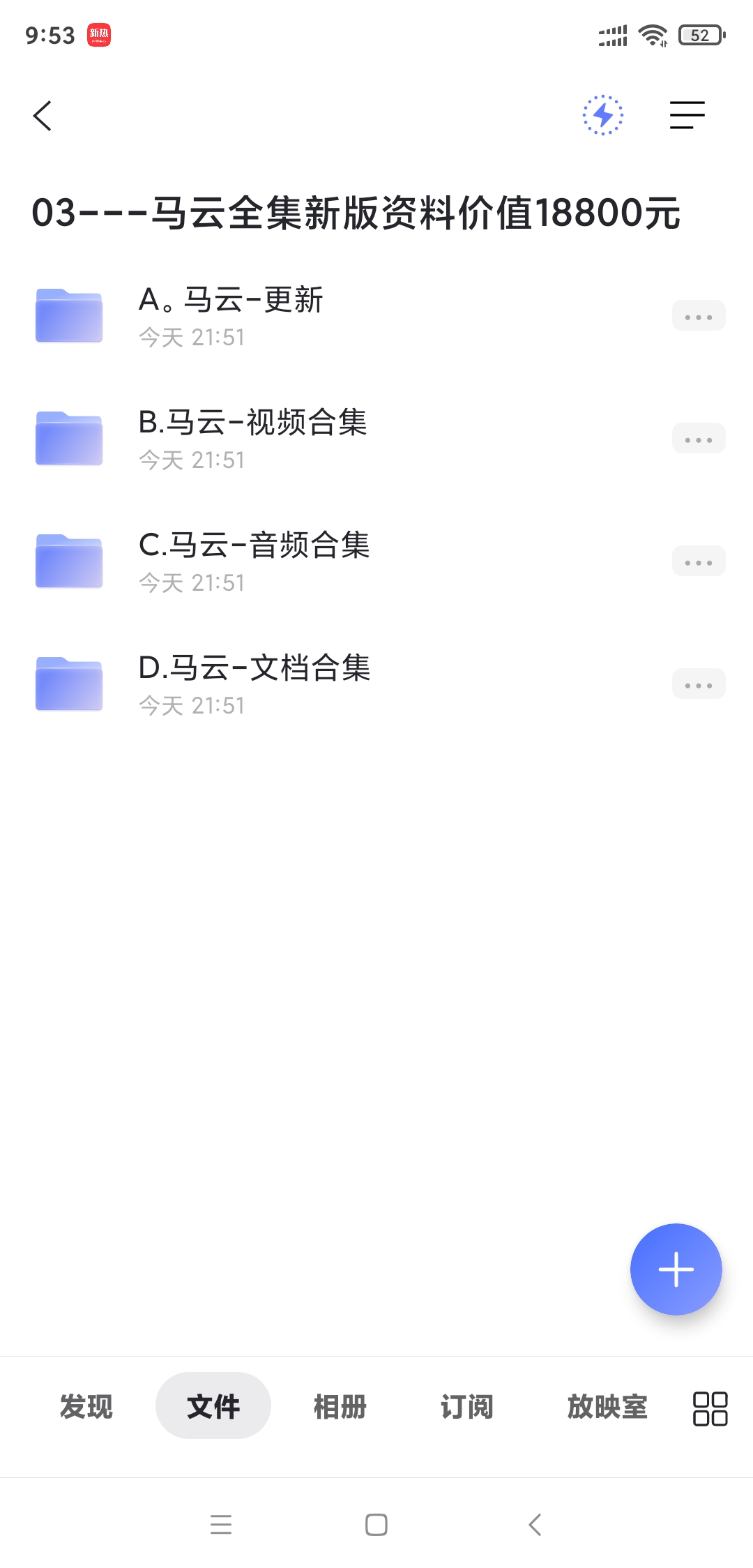The image size is (753, 1568).
Task: Open the system recent apps button
Action: click(221, 1525)
